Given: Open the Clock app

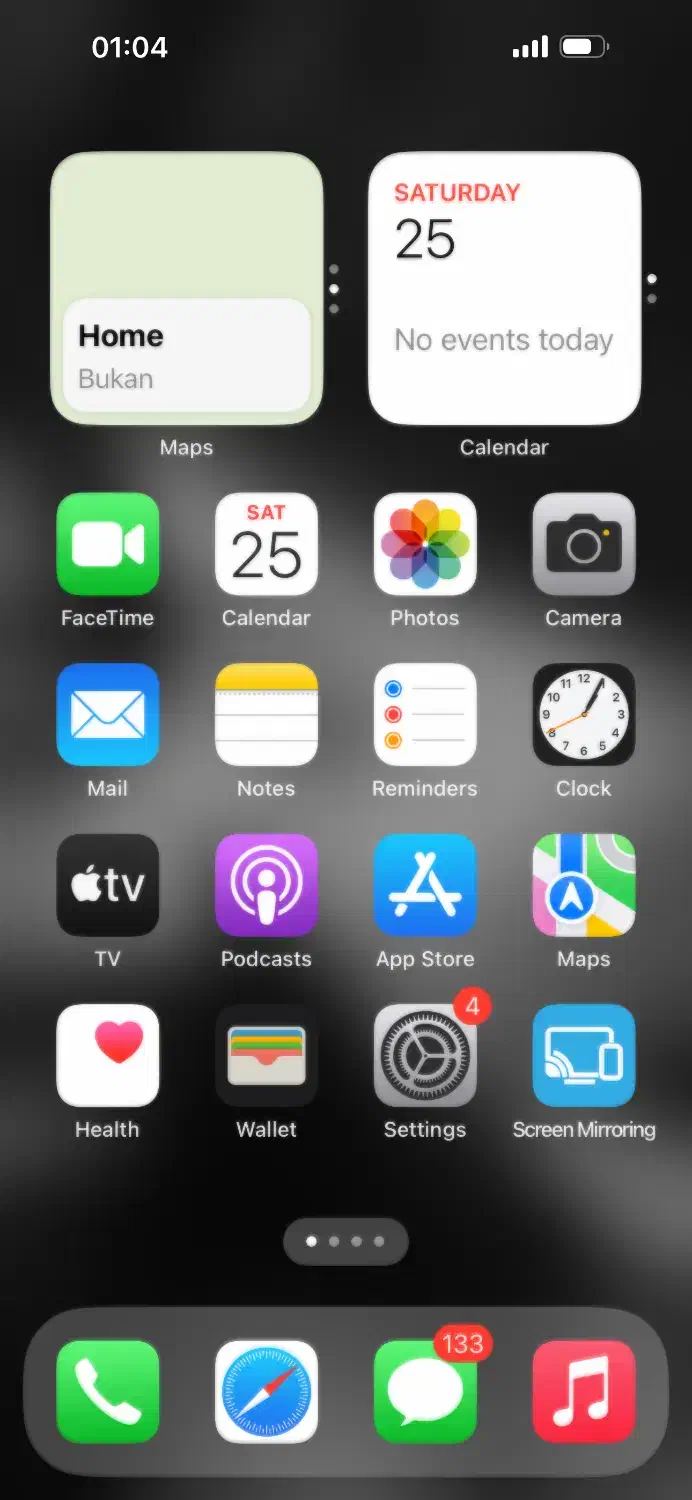Looking at the screenshot, I should [x=583, y=714].
